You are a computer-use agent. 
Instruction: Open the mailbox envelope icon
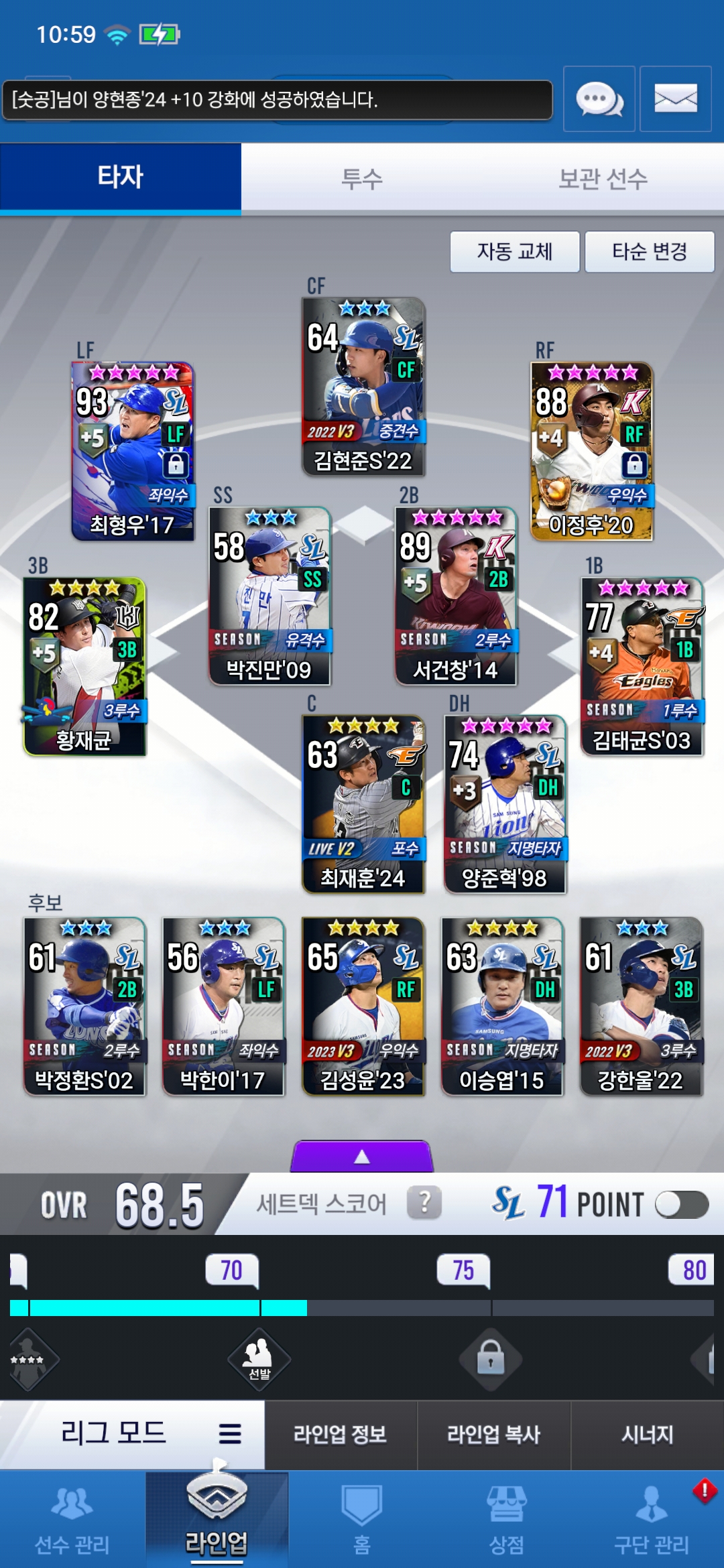pos(675,99)
